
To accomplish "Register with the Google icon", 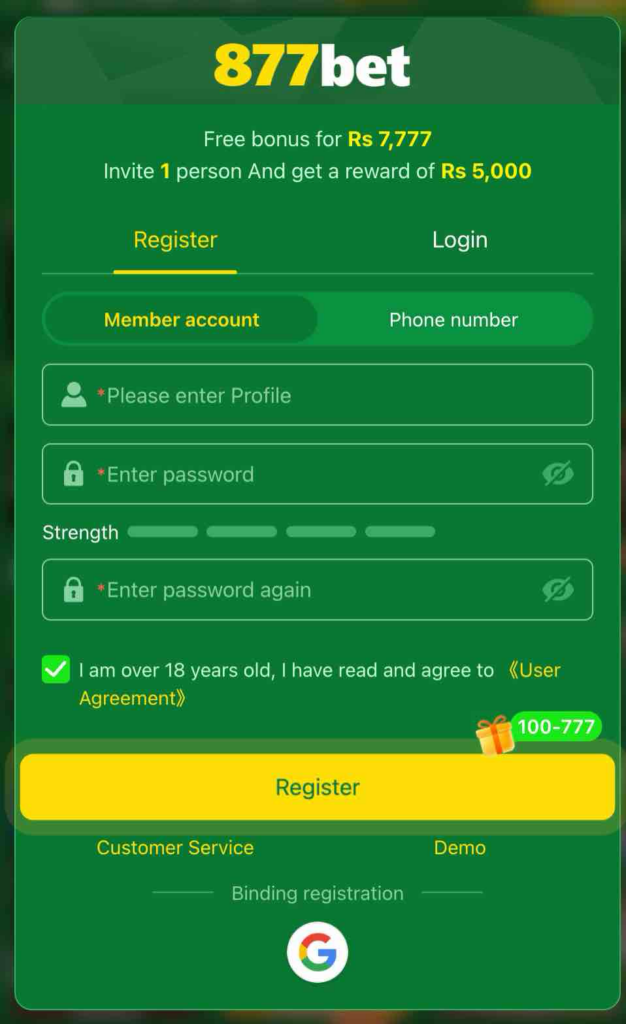I will (x=317, y=952).
